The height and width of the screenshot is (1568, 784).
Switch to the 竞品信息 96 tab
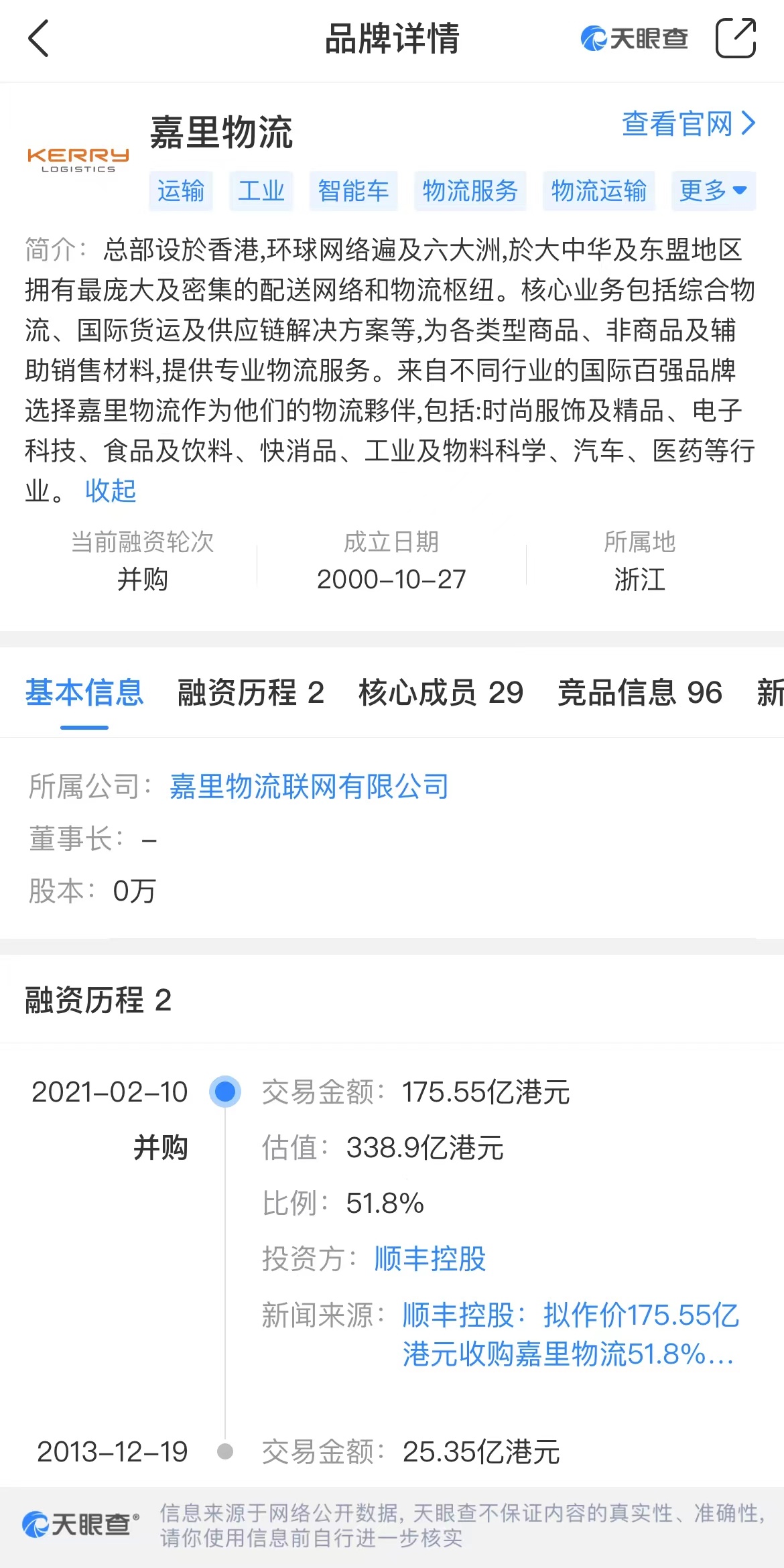click(640, 693)
